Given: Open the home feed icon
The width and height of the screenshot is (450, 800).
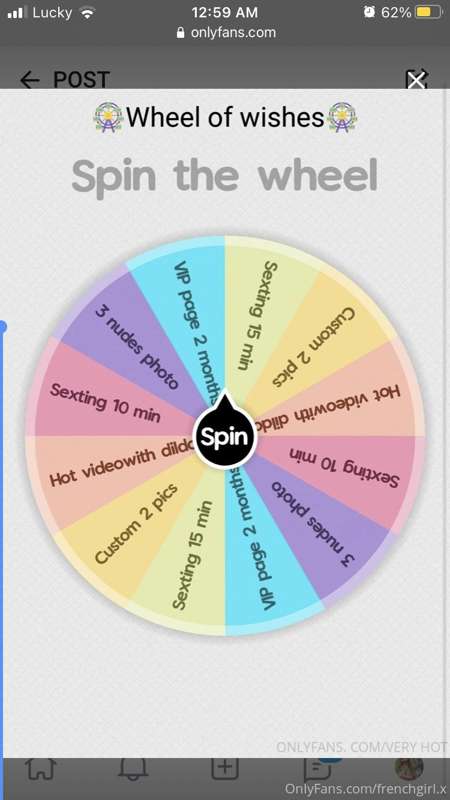Looking at the screenshot, I should tap(41, 769).
